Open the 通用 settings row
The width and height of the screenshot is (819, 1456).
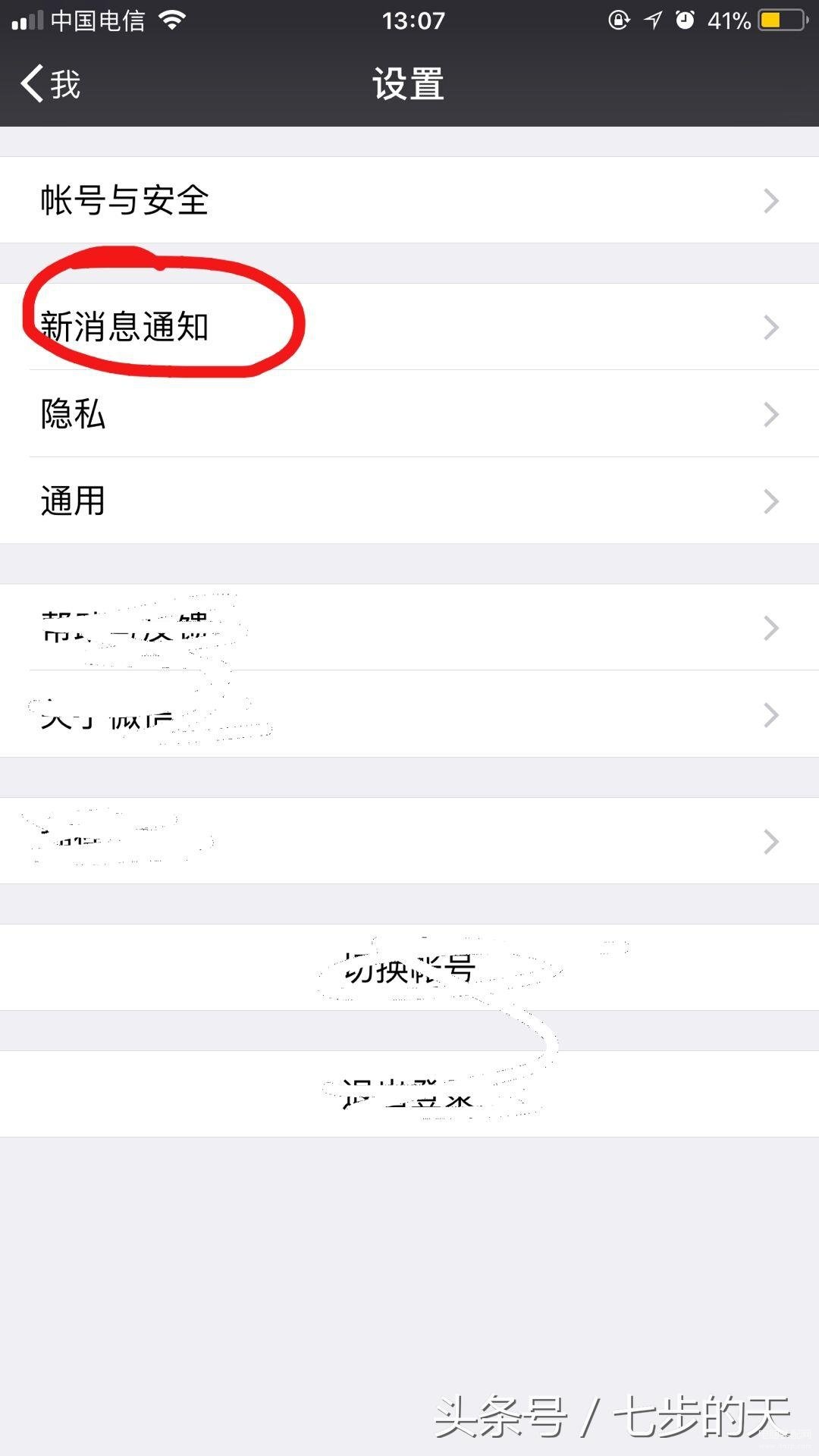tap(409, 500)
